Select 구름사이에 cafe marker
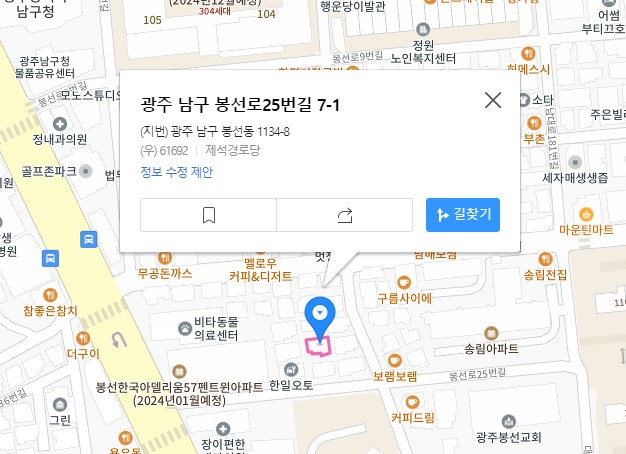Image resolution: width=626 pixels, height=454 pixels. click(x=404, y=282)
